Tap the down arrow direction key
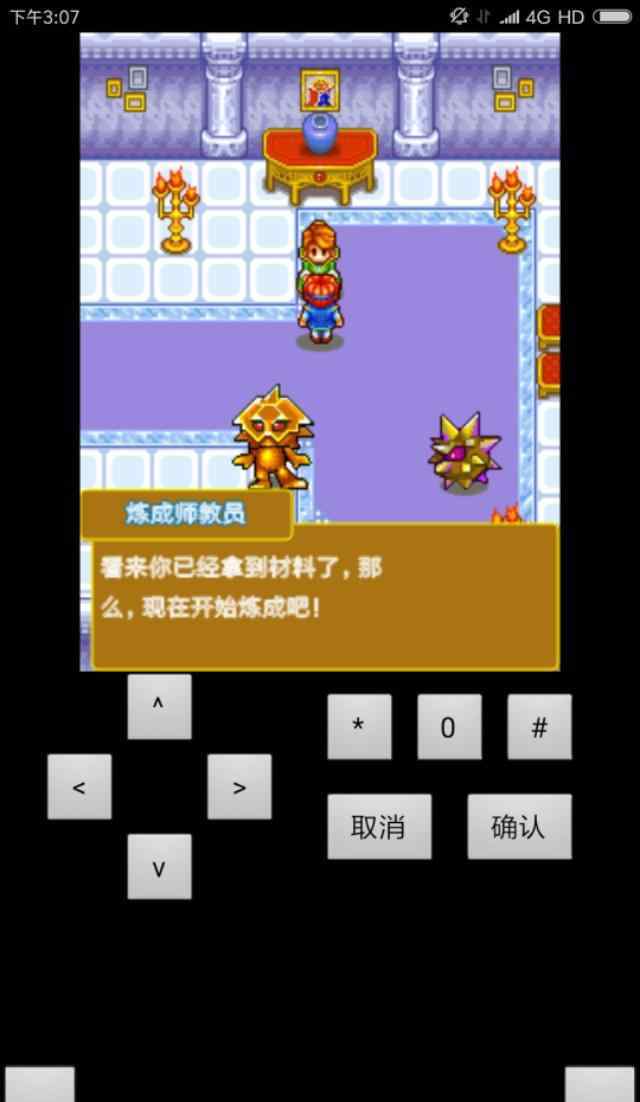640x1102 pixels. (x=159, y=867)
